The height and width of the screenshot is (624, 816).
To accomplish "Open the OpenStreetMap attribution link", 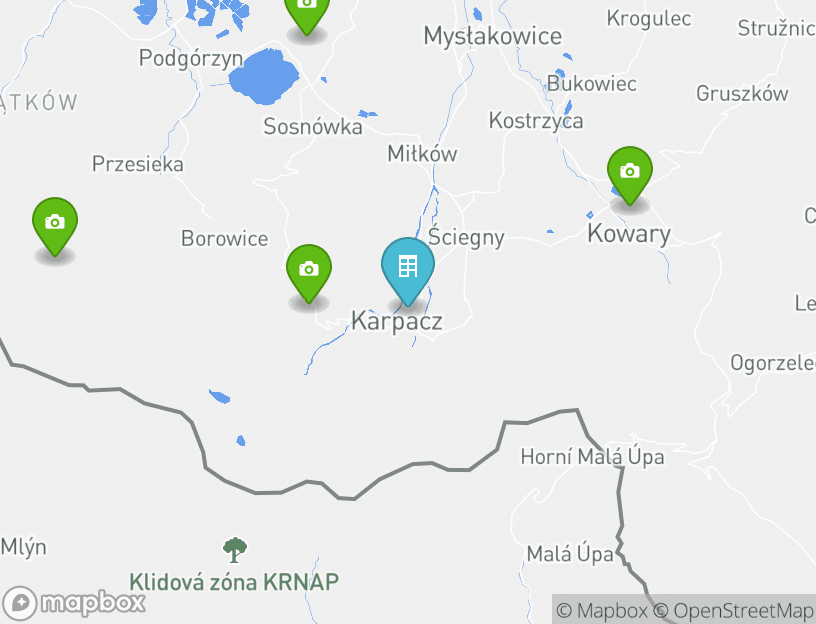I will tap(733, 610).
